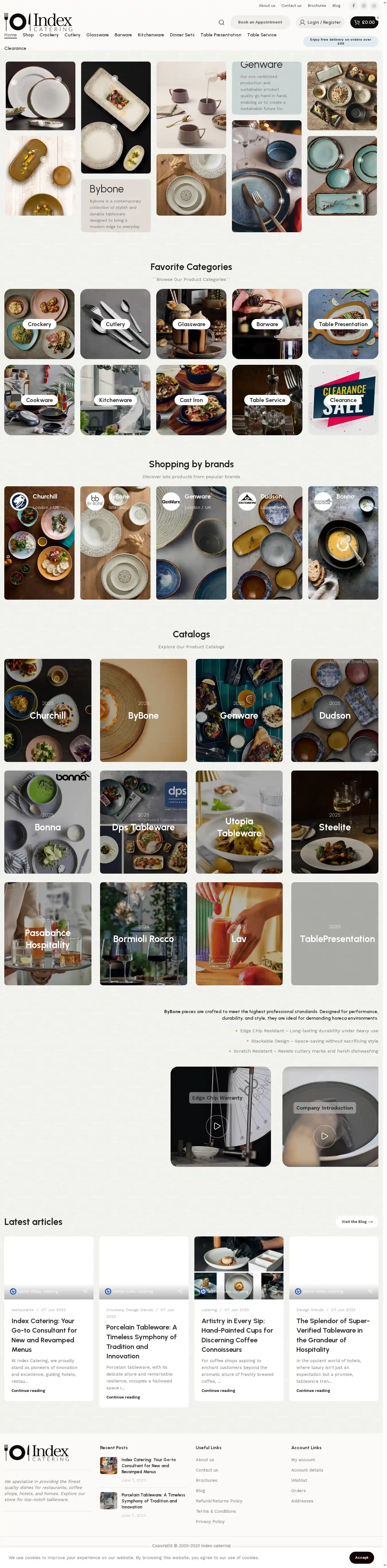Go to the Glassware menu item
The image size is (387, 1568).
(x=97, y=35)
